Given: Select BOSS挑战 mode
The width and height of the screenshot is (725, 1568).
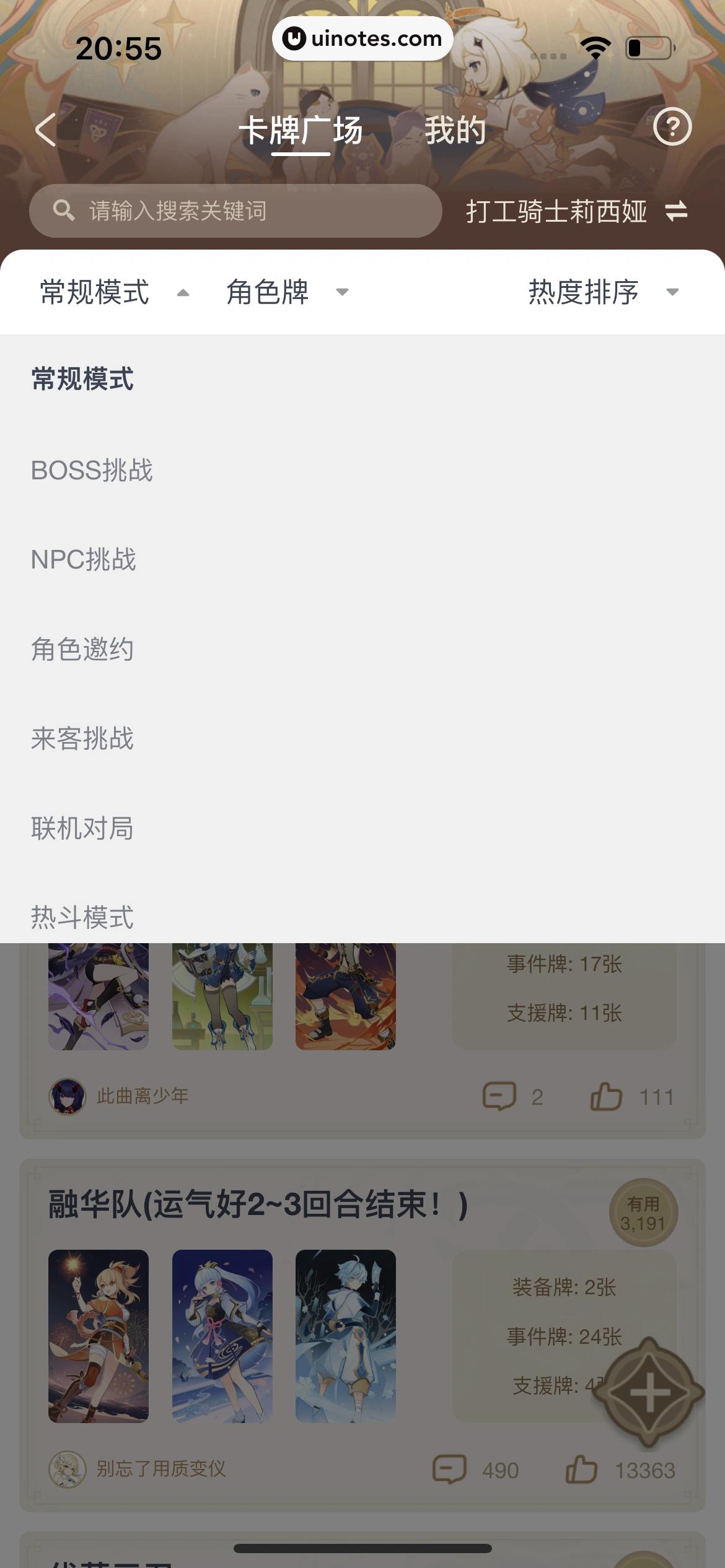Looking at the screenshot, I should (x=92, y=471).
